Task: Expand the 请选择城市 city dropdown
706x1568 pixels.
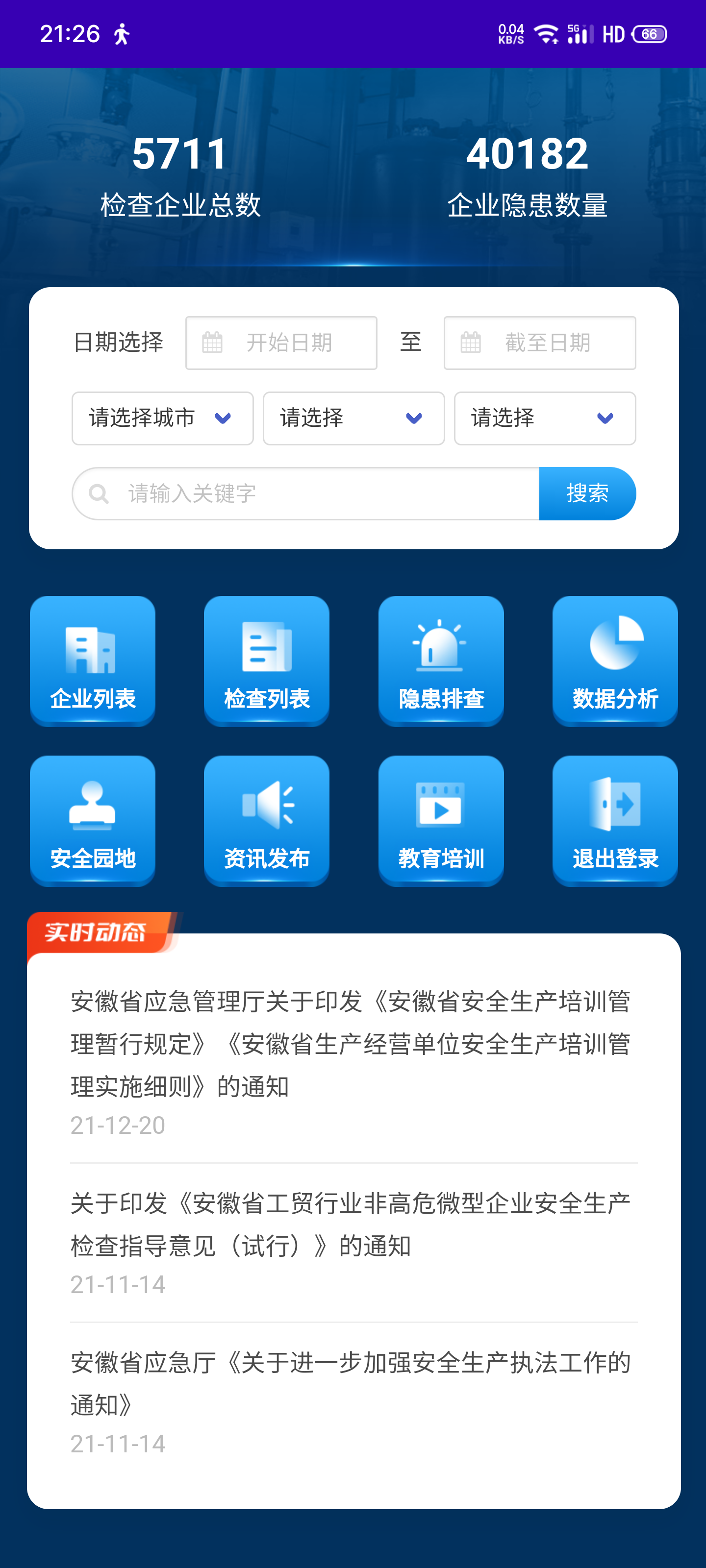Action: [161, 418]
